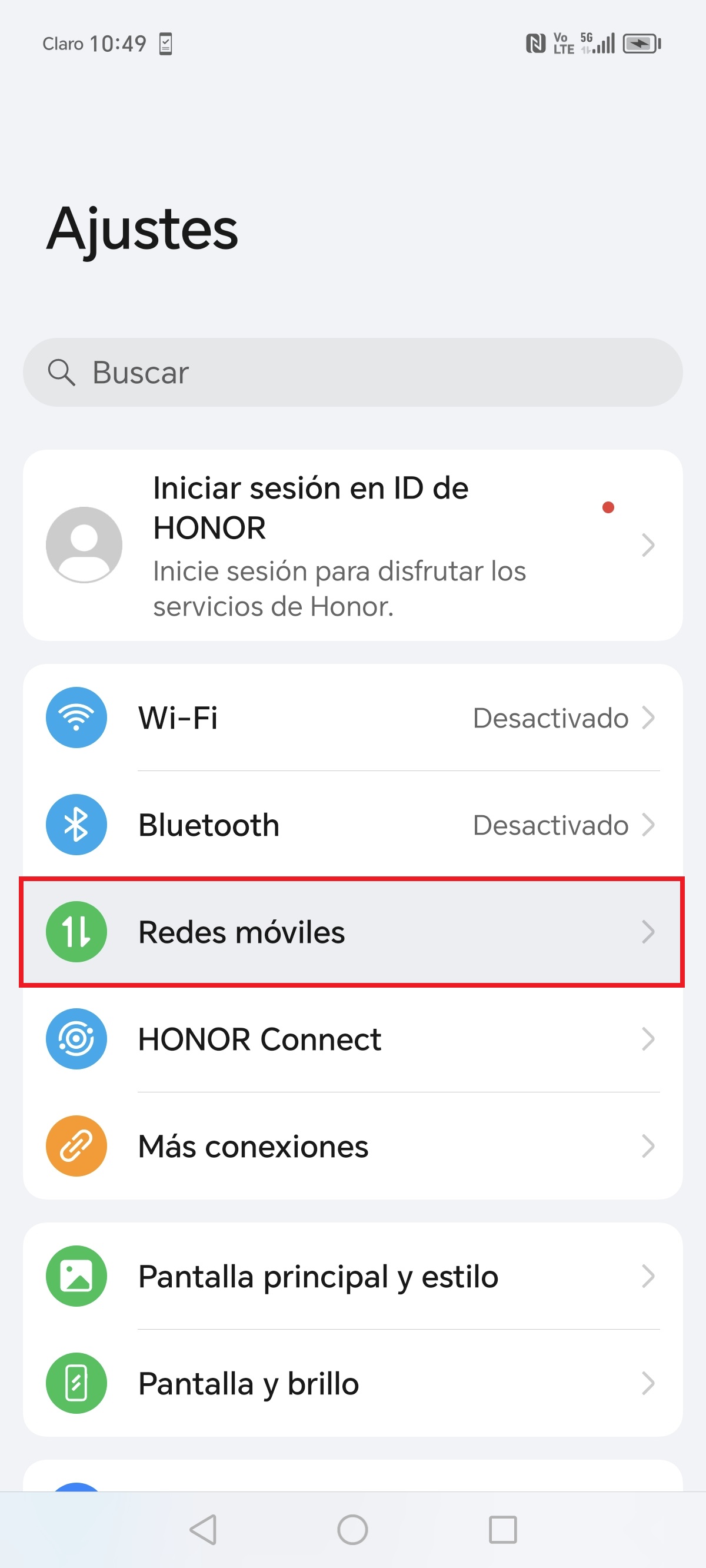
Task: Open HONOR Connect
Action: pos(353,1039)
